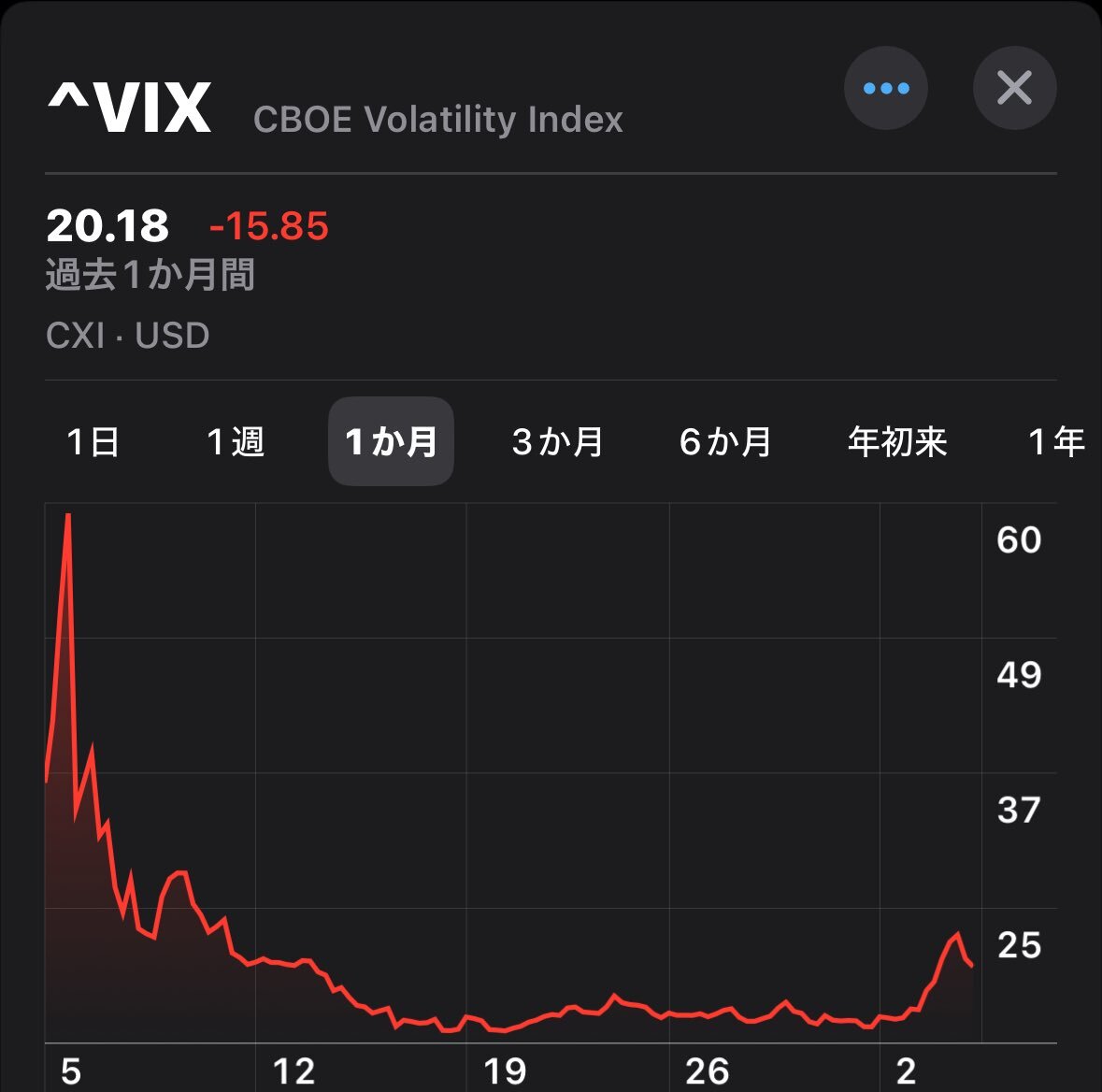View the 年初来 year-to-date range
Image resolution: width=1102 pixels, height=1092 pixels.
(897, 441)
